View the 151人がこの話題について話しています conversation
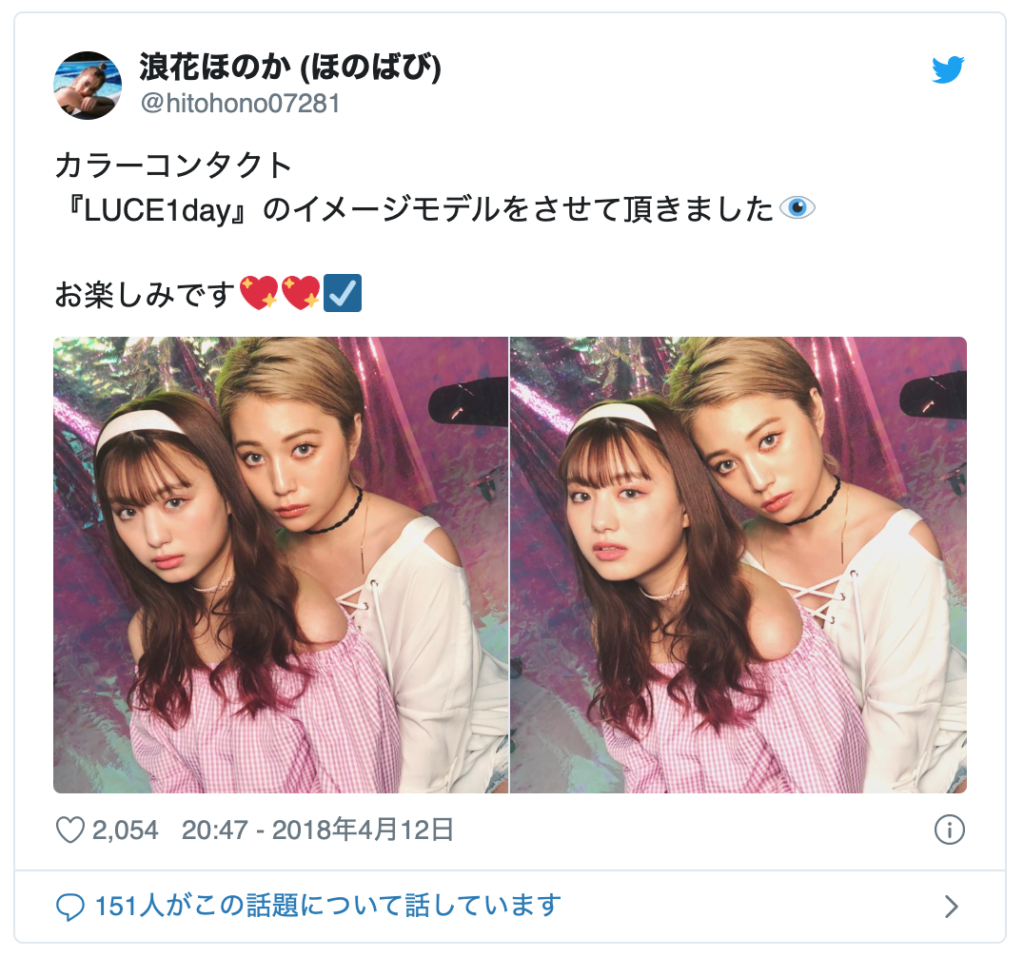The width and height of the screenshot is (1024, 957). (x=327, y=906)
